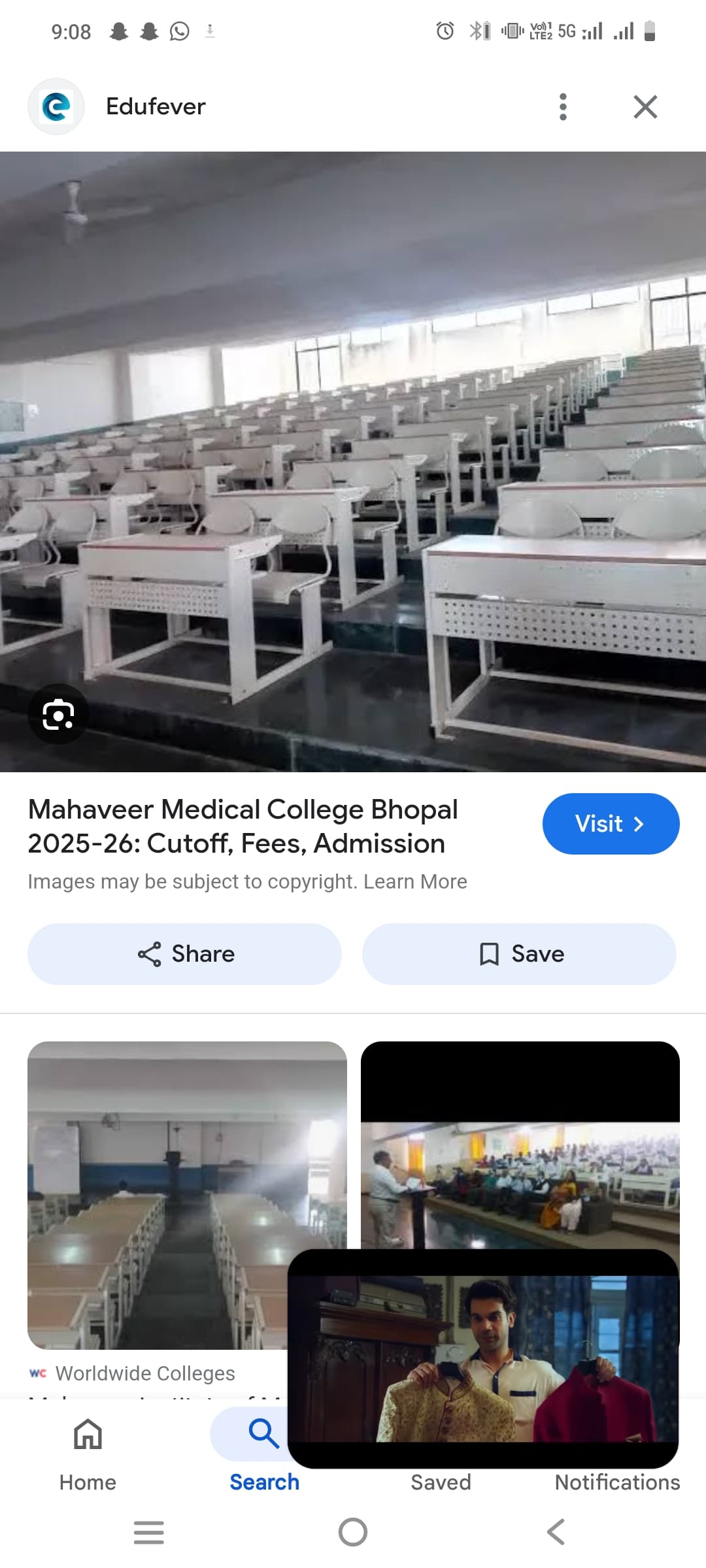The height and width of the screenshot is (1568, 706).
Task: Share this classroom image
Action: [184, 954]
